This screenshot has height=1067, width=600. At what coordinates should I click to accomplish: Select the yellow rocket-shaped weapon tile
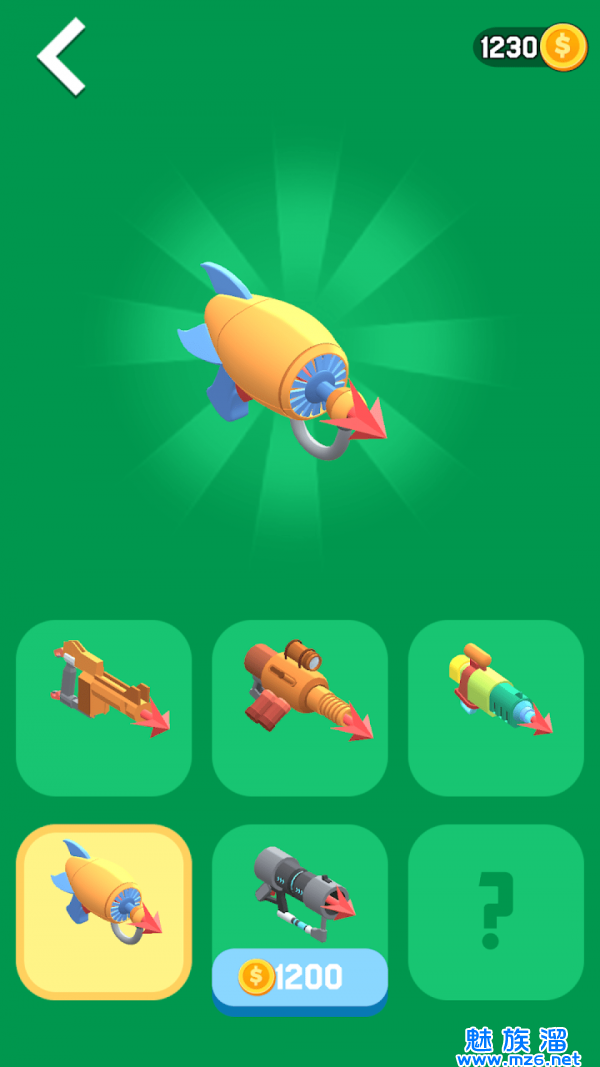[x=104, y=911]
